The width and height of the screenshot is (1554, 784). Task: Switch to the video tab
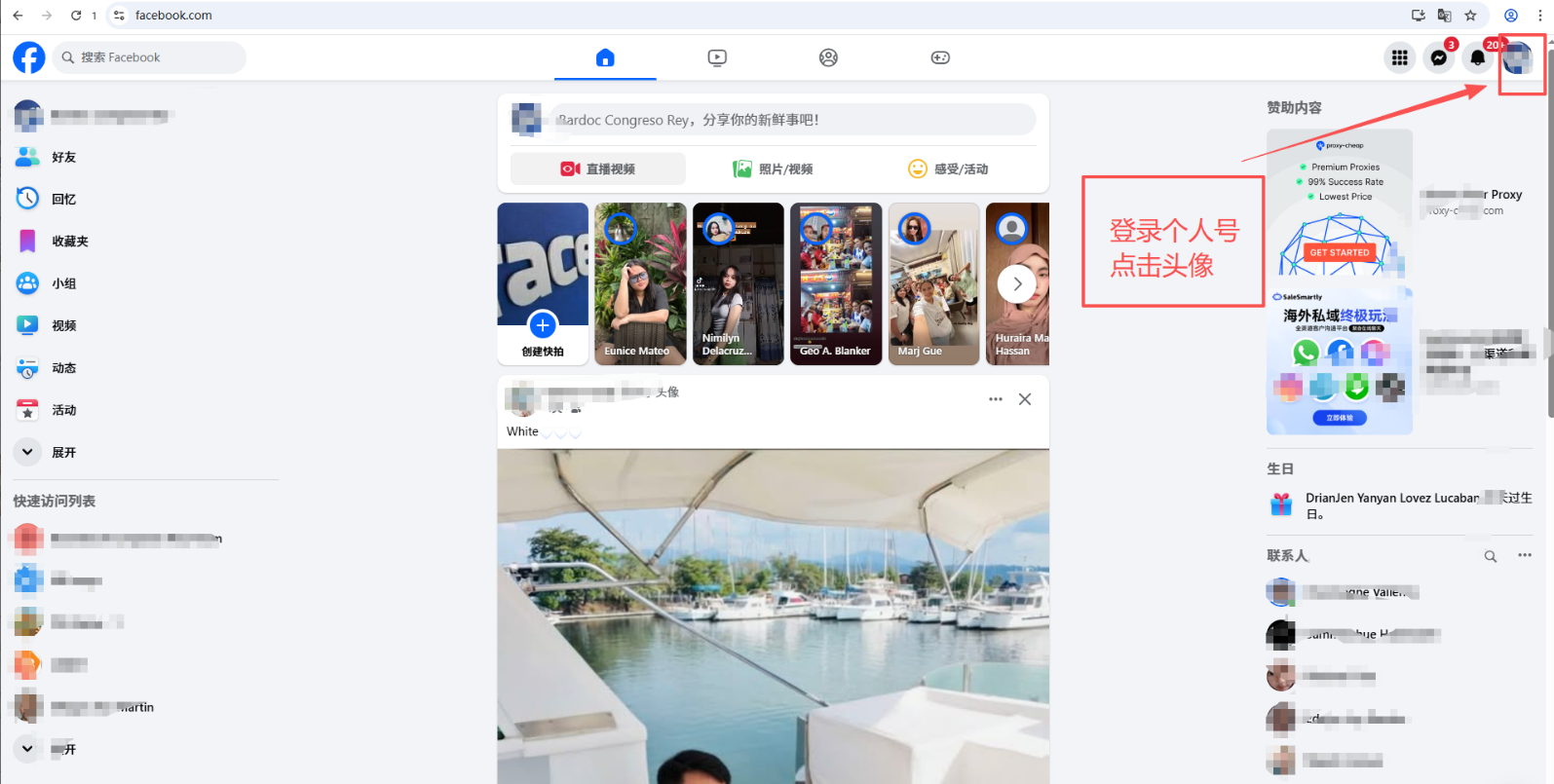tap(717, 57)
